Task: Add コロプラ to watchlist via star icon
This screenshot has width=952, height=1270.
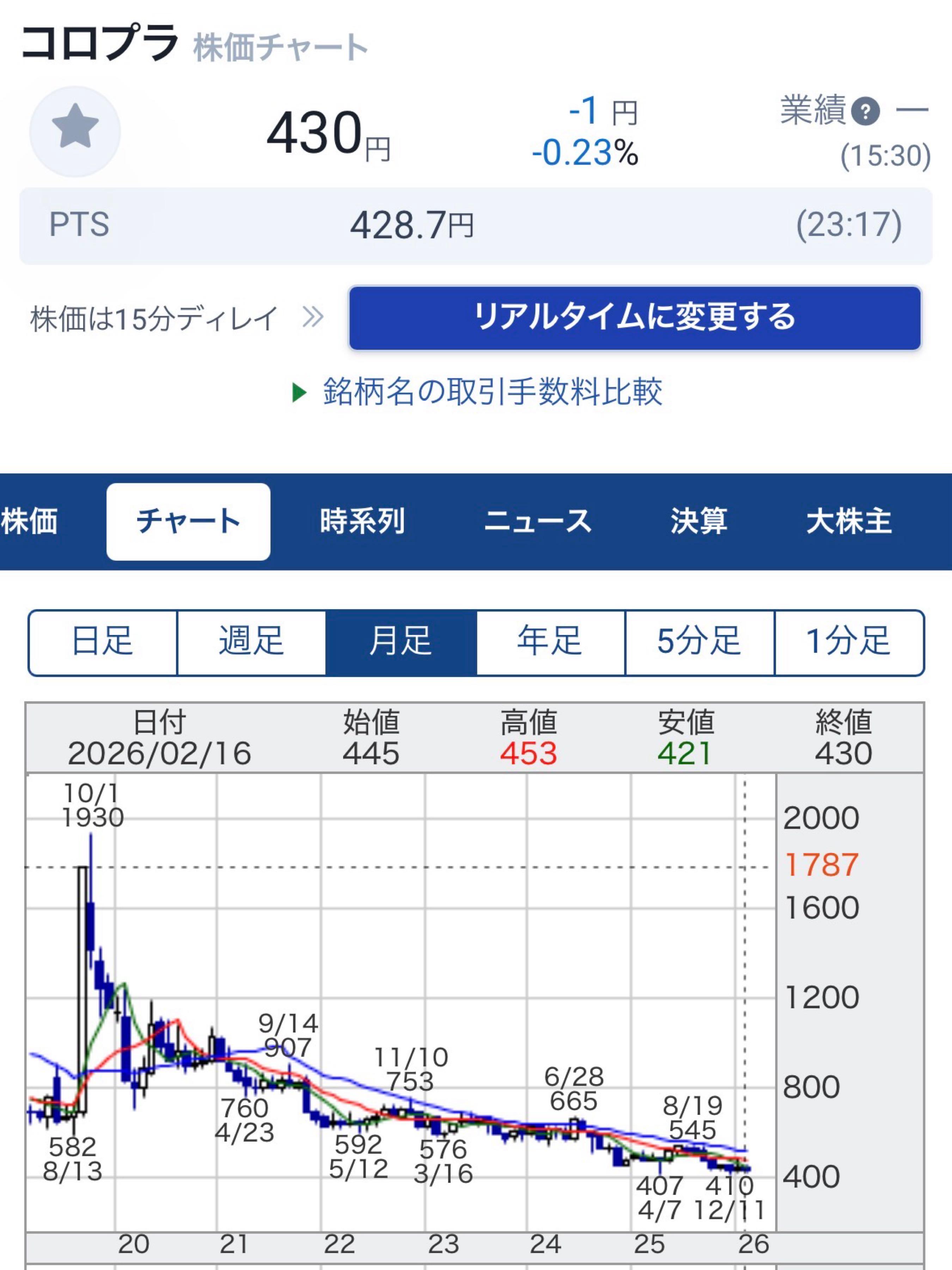Action: point(75,131)
